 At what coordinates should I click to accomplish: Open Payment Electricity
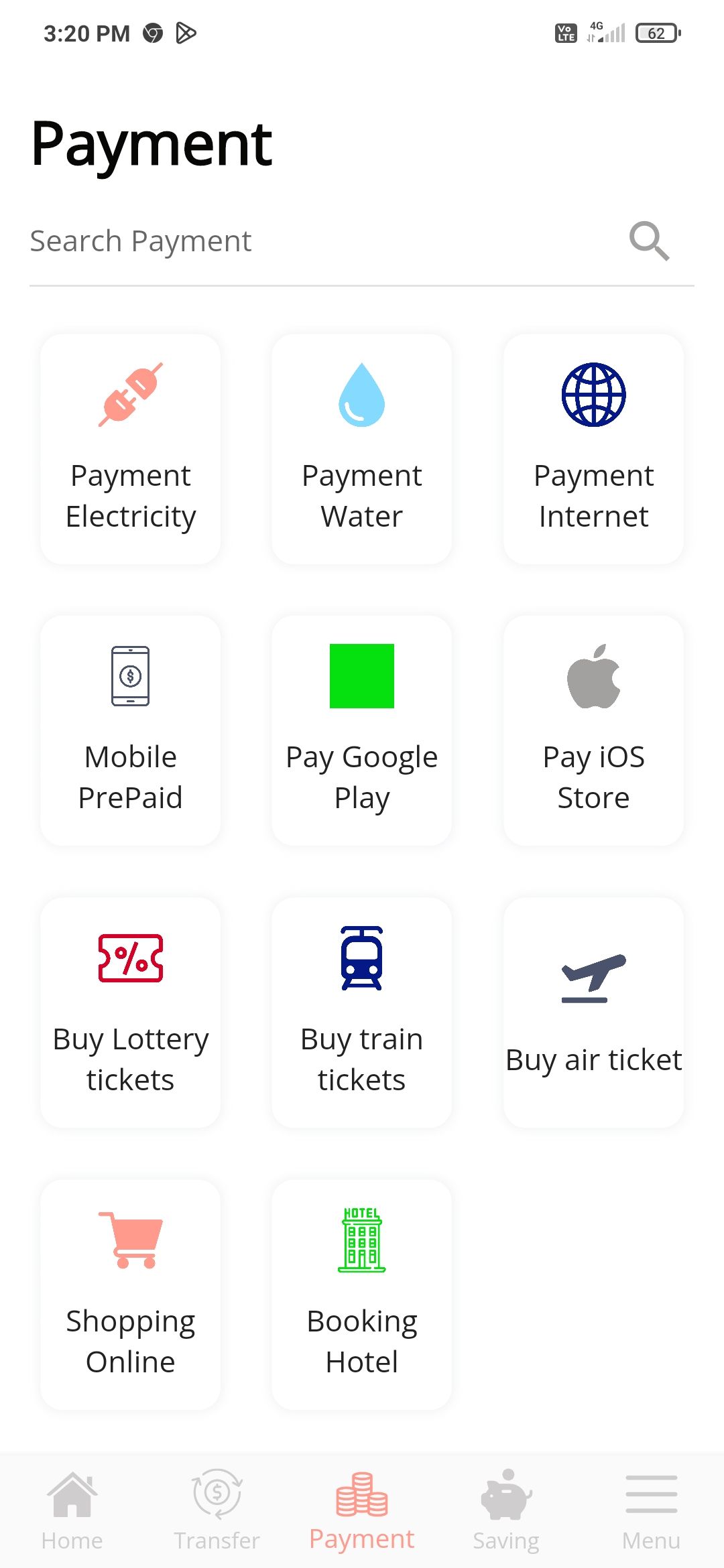[x=131, y=449]
